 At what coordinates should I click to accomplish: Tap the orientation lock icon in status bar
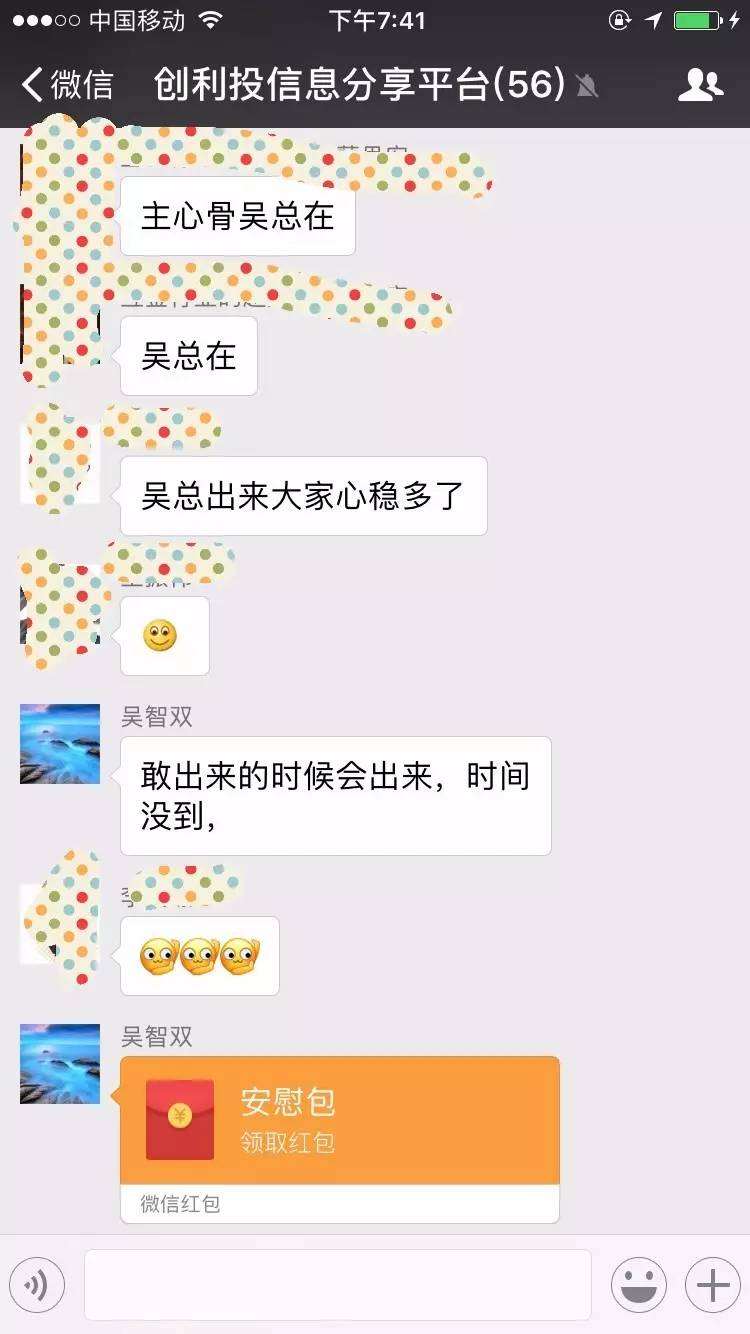(620, 19)
